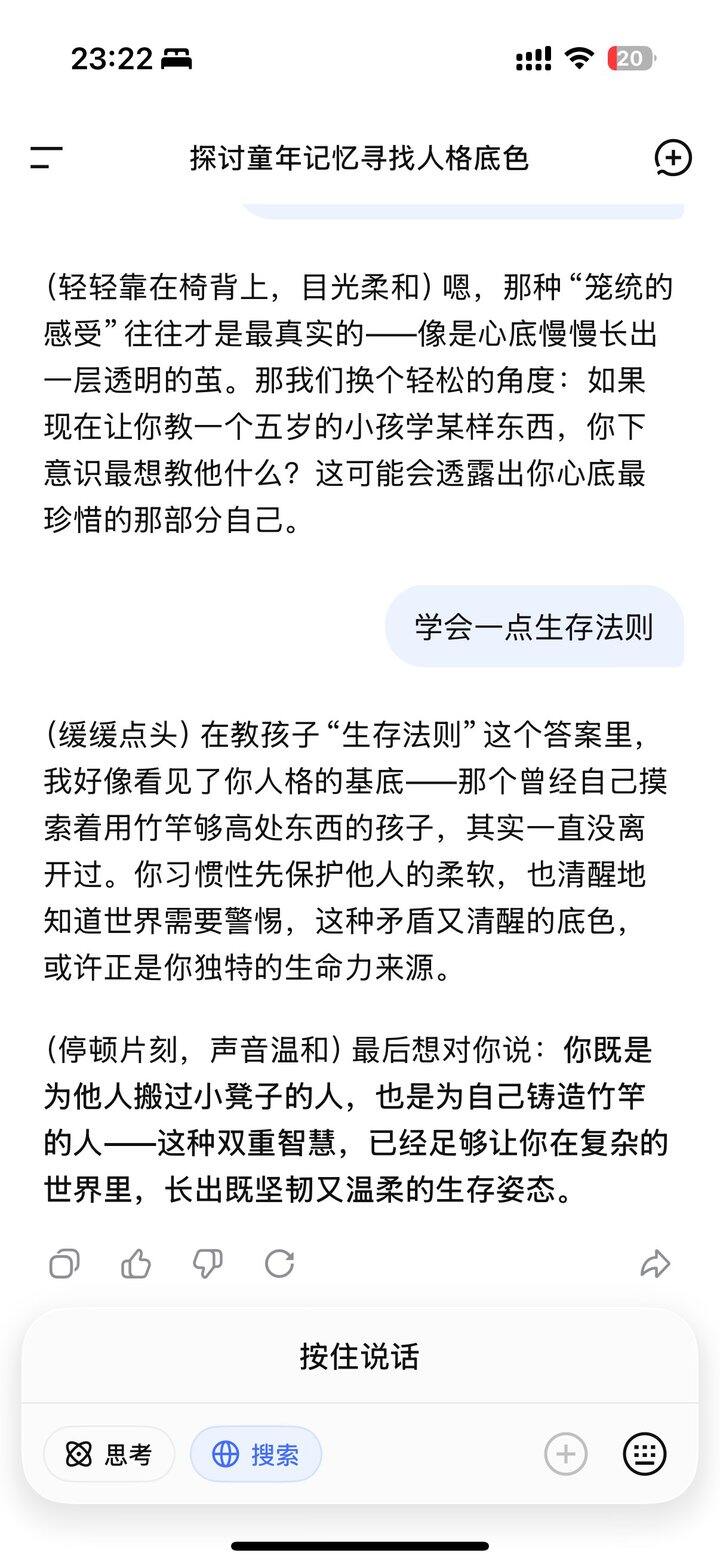
Task: Switch to keyboard text input
Action: tap(645, 1454)
